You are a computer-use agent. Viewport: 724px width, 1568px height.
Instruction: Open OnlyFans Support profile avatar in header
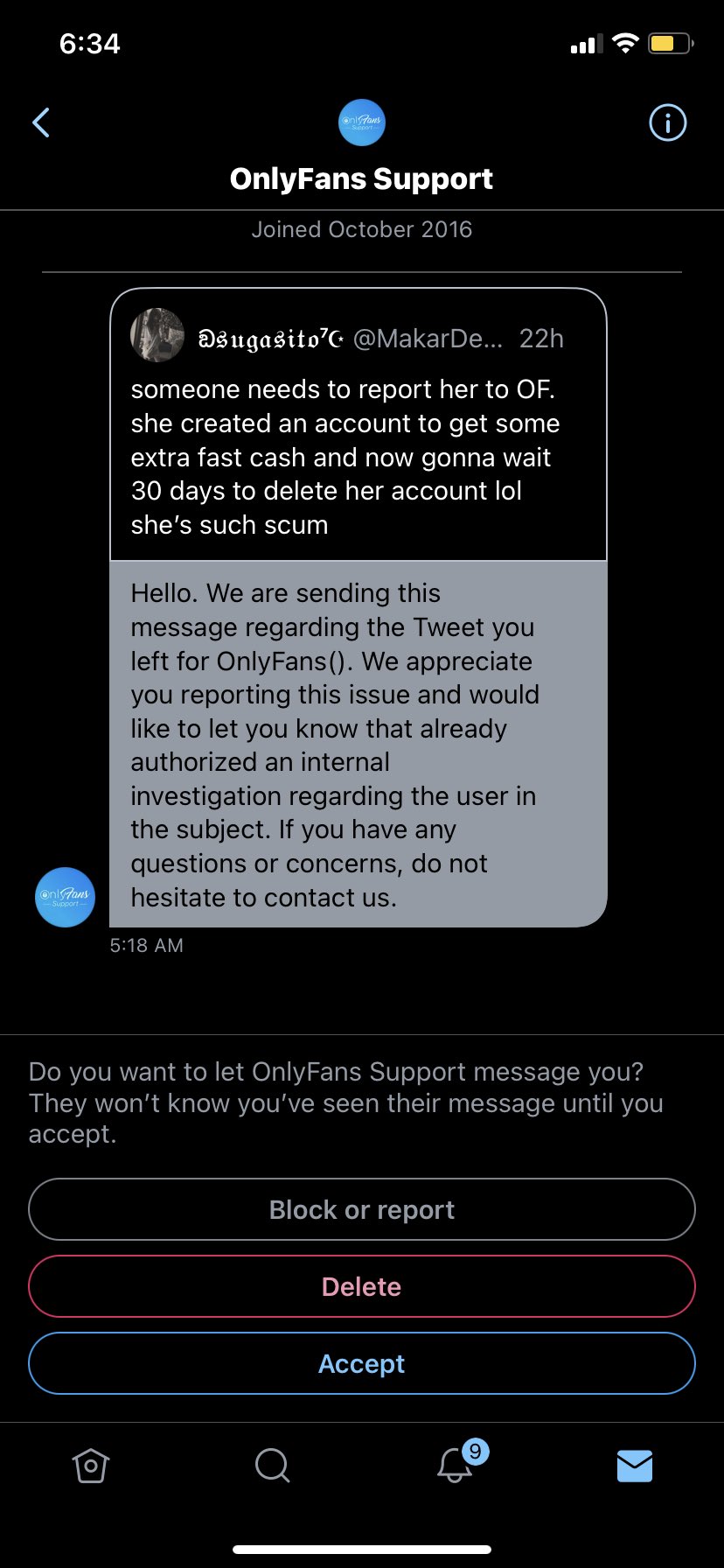pos(362,122)
